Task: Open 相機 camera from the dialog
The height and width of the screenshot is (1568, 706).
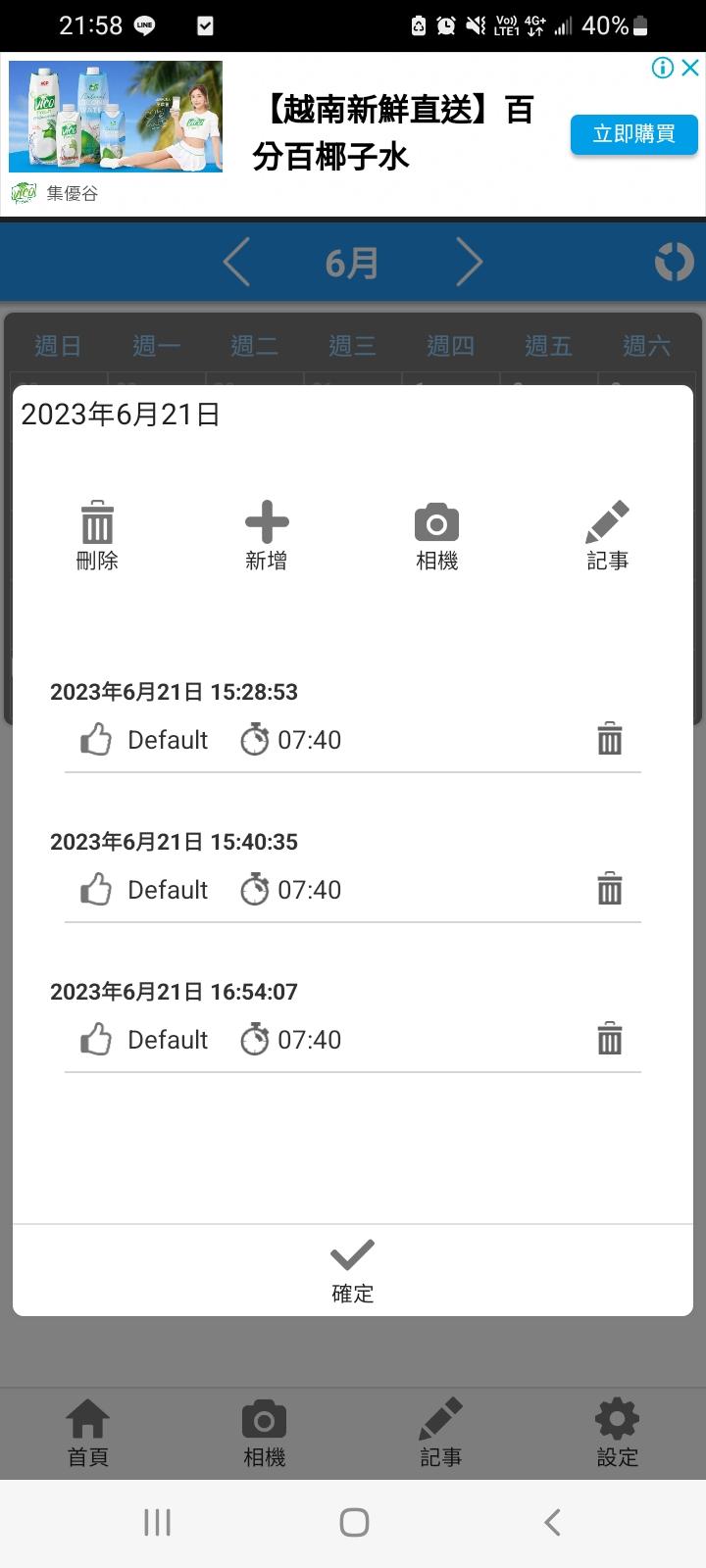Action: (x=436, y=535)
